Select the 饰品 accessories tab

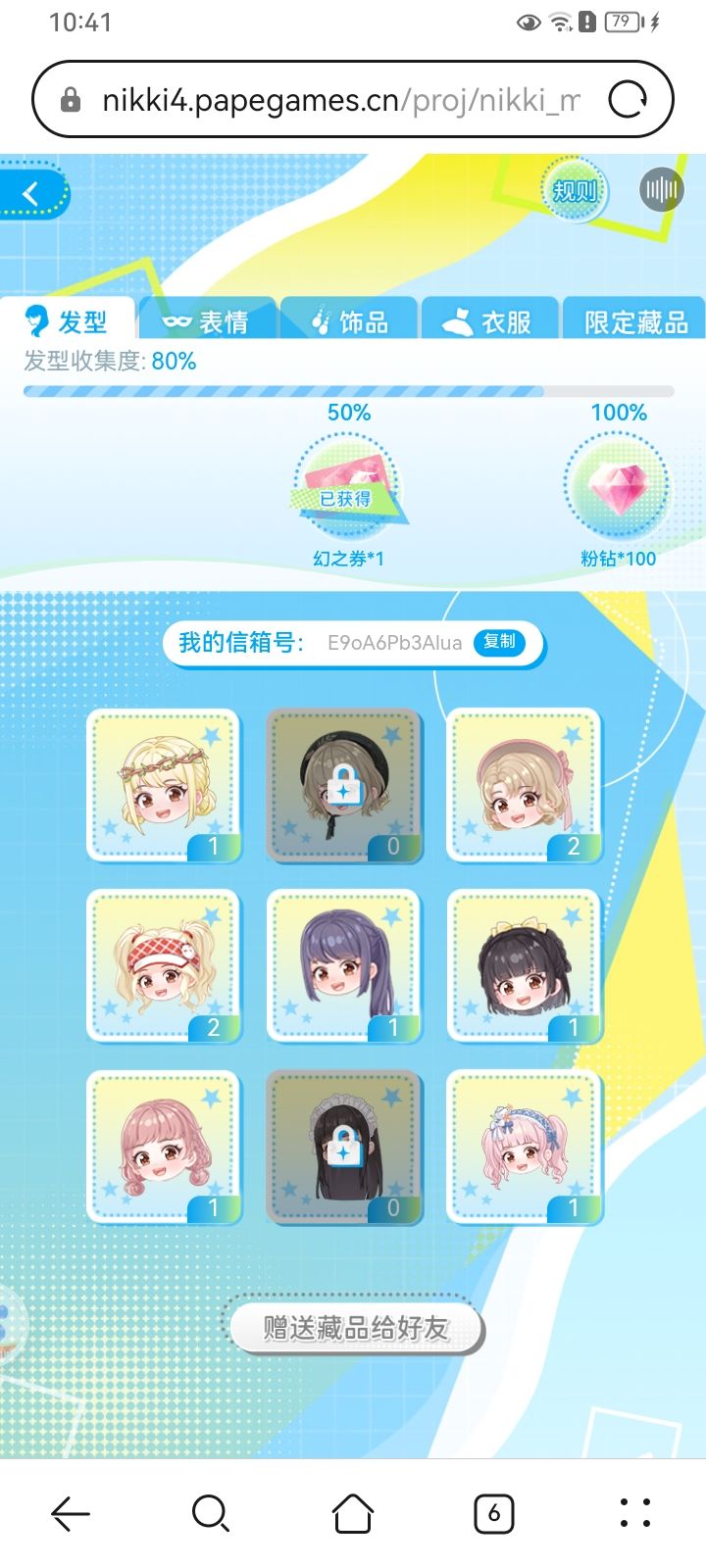click(351, 319)
